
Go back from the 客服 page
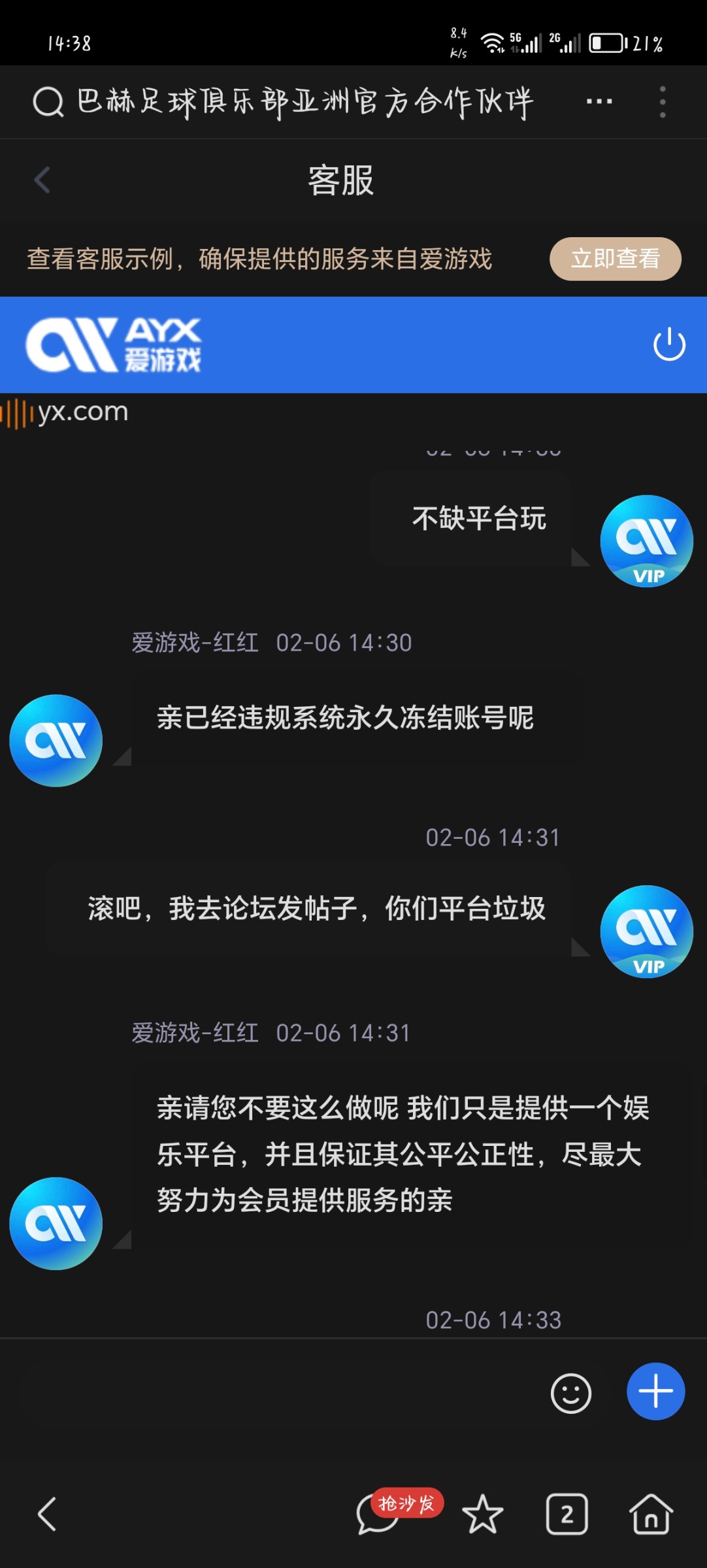42,180
